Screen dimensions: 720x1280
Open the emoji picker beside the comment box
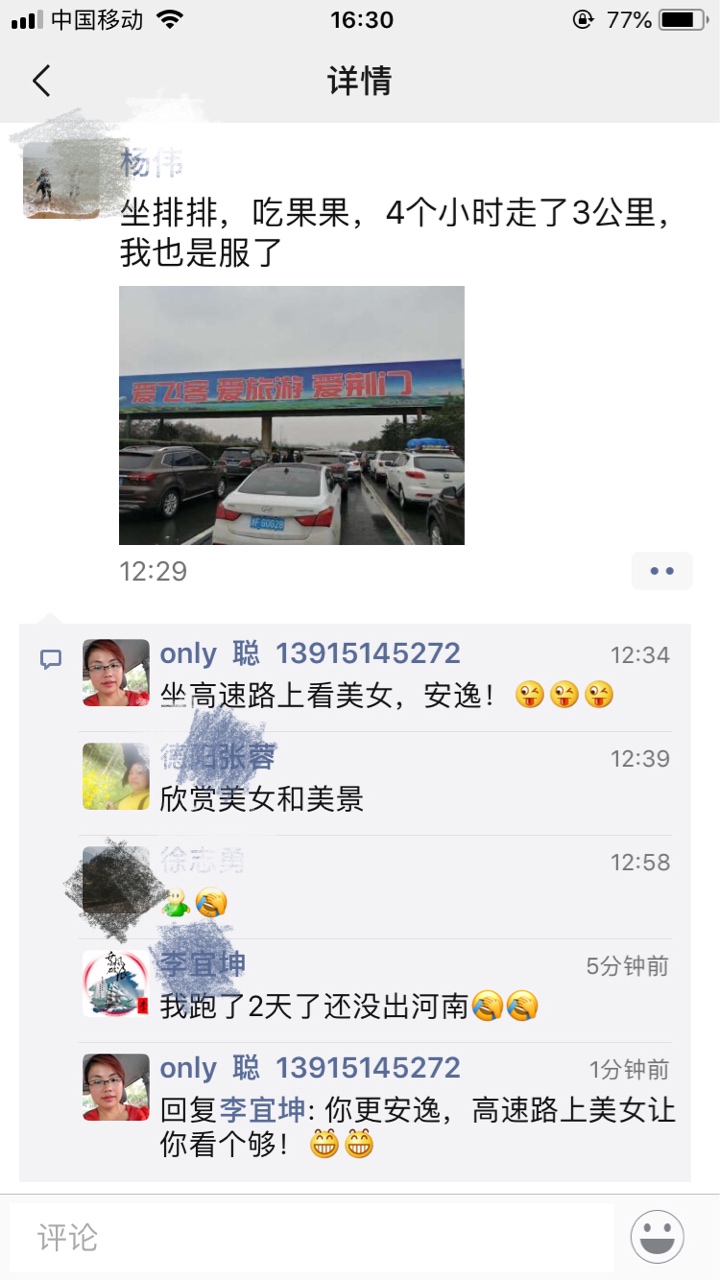(657, 1237)
